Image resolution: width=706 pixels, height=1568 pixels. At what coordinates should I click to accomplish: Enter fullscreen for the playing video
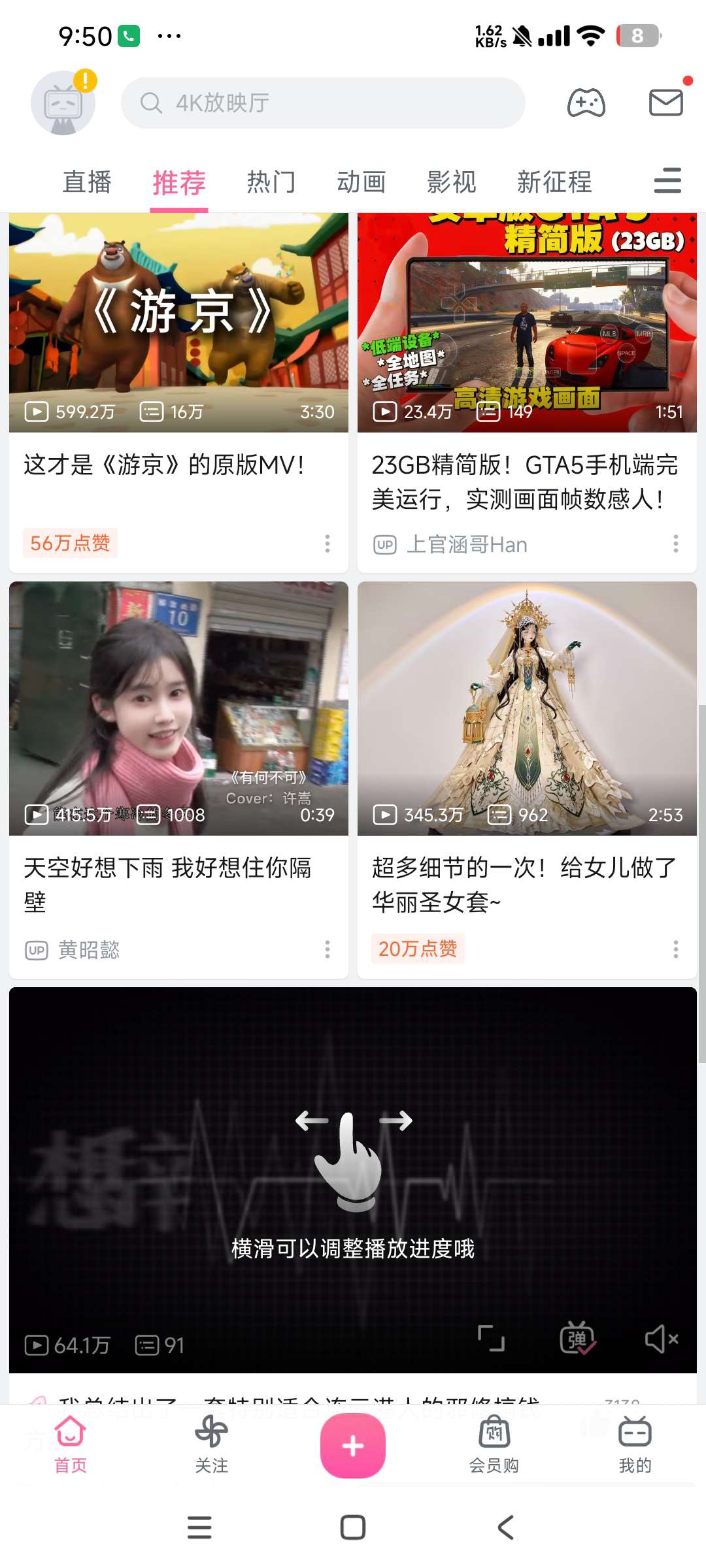491,1339
